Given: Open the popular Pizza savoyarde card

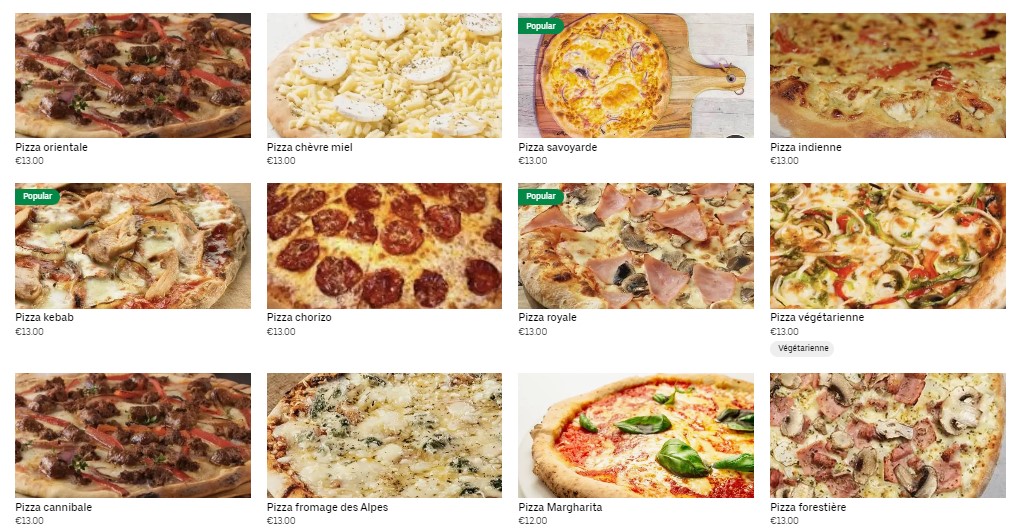Looking at the screenshot, I should 636,76.
